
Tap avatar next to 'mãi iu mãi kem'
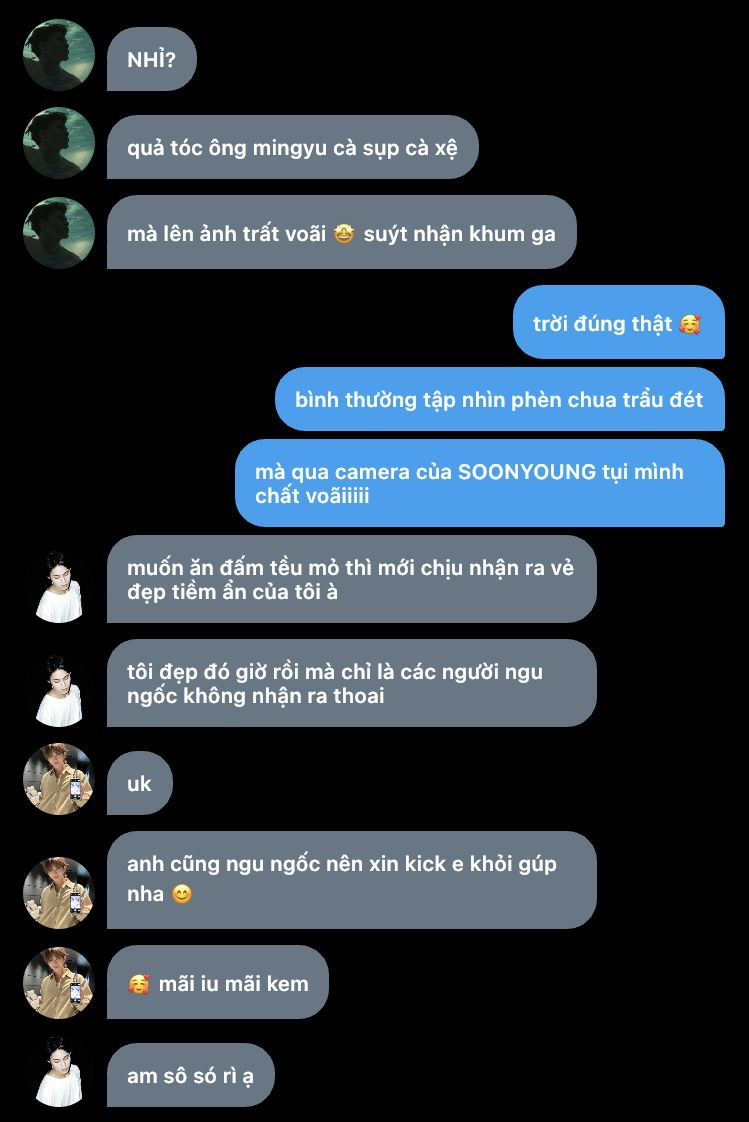(59, 983)
